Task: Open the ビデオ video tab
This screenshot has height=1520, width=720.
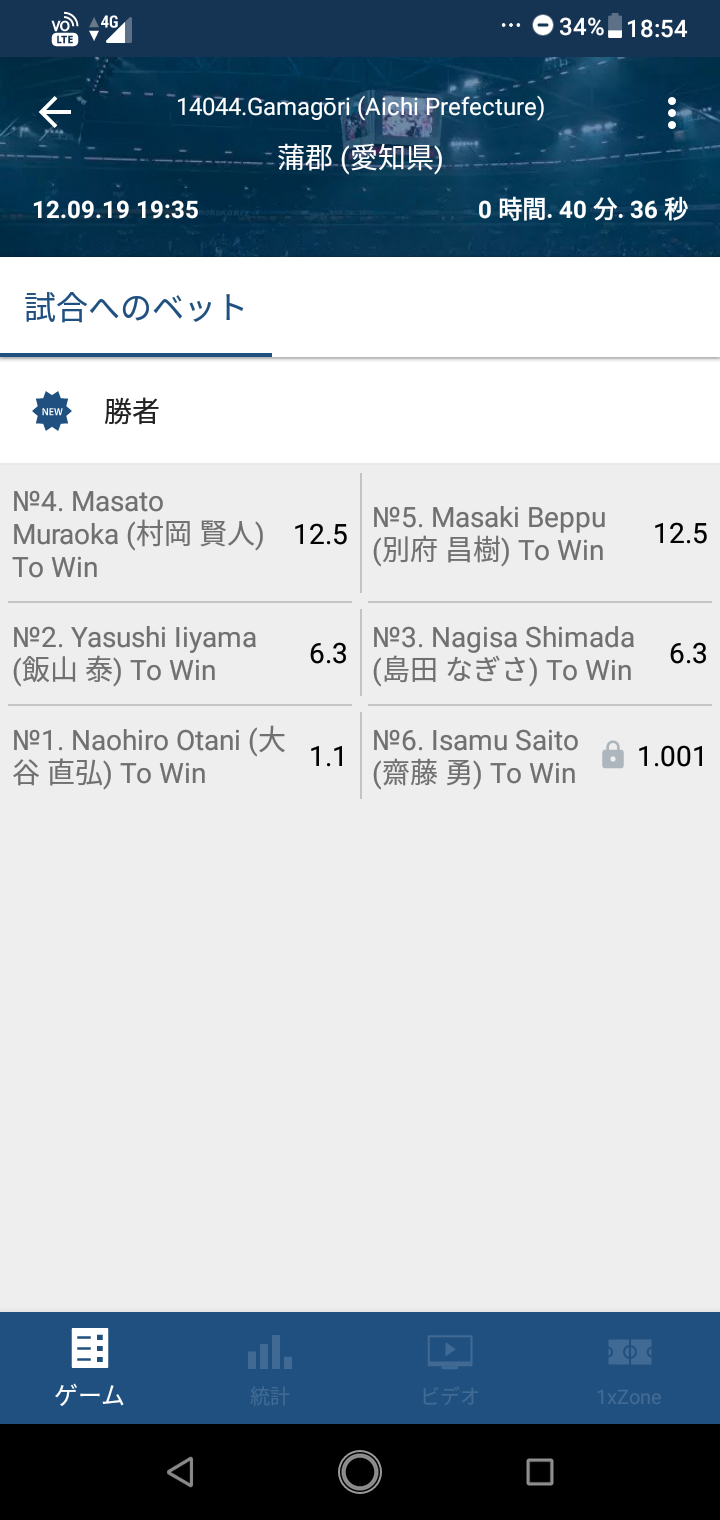Action: tap(450, 1367)
